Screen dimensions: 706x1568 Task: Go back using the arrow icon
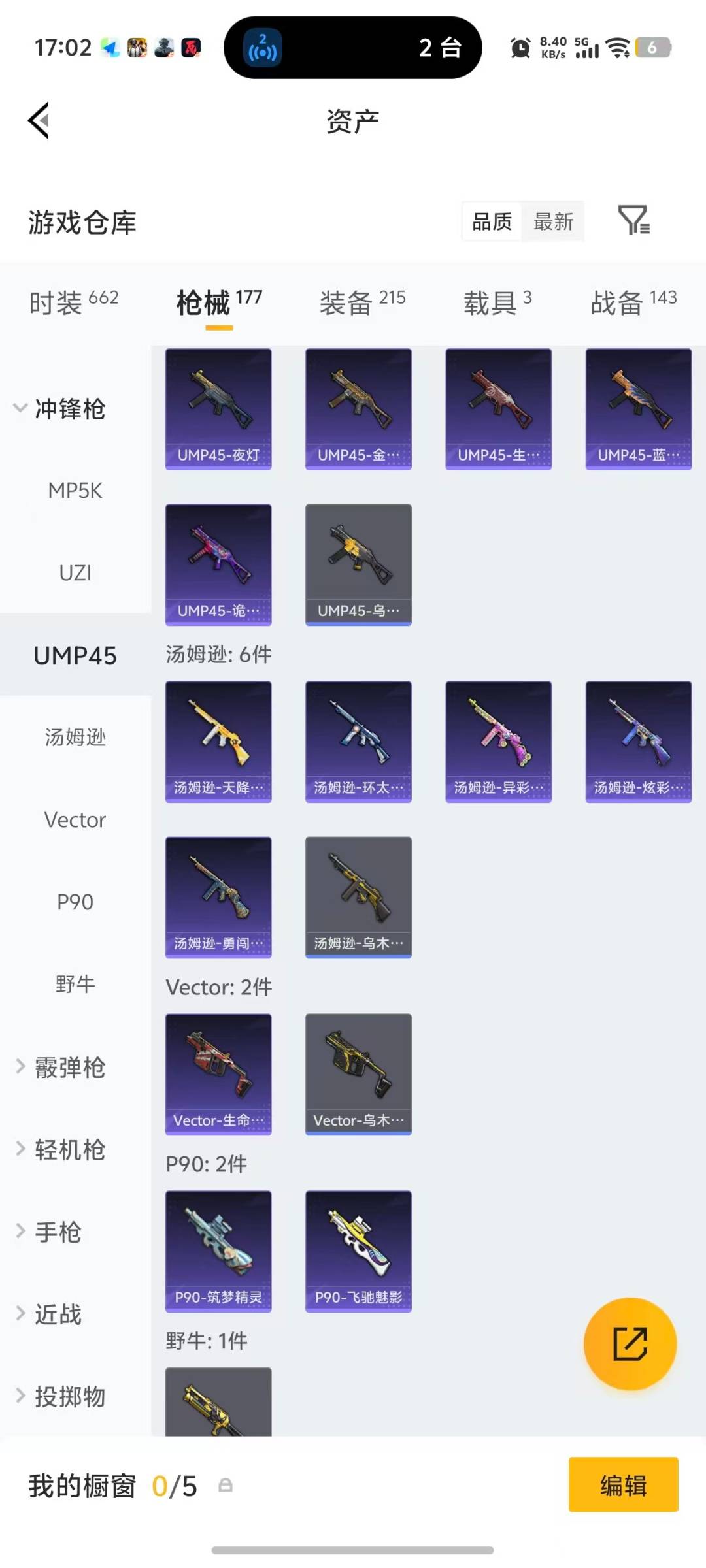(x=39, y=121)
